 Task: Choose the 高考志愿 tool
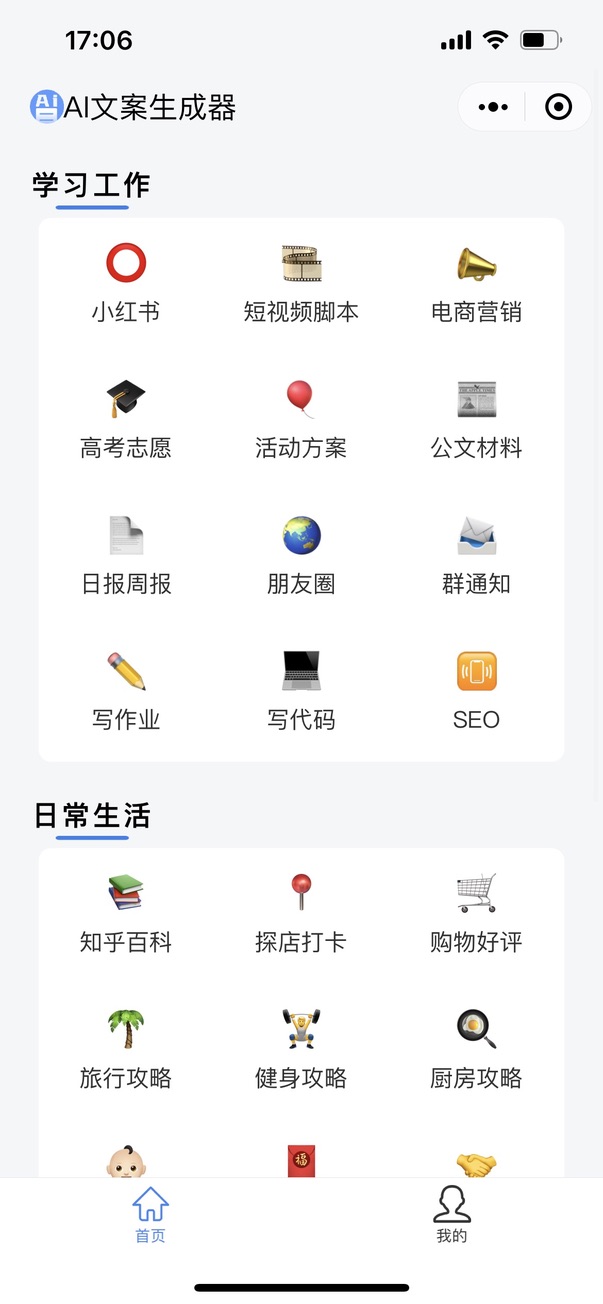pos(126,419)
